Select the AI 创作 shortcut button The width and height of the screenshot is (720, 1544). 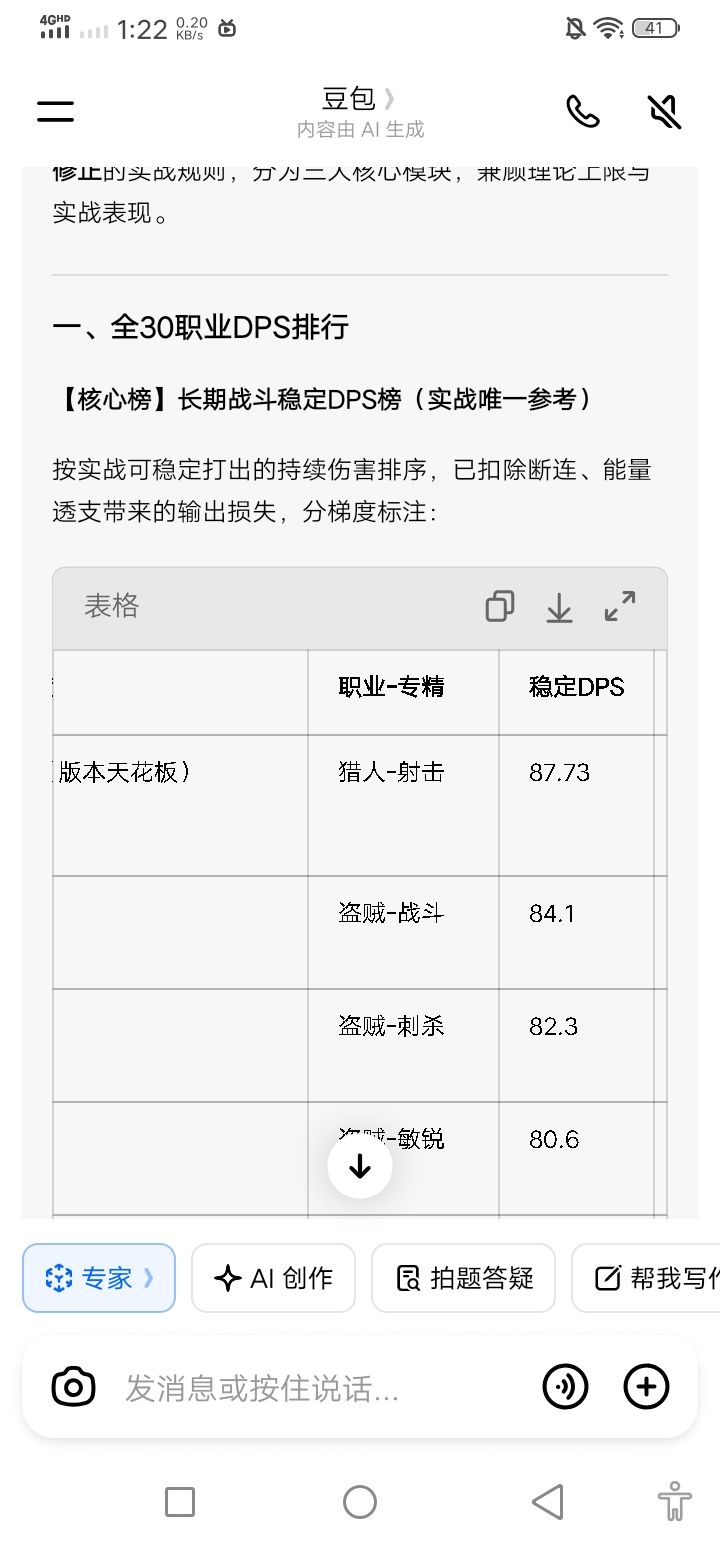pos(273,1277)
